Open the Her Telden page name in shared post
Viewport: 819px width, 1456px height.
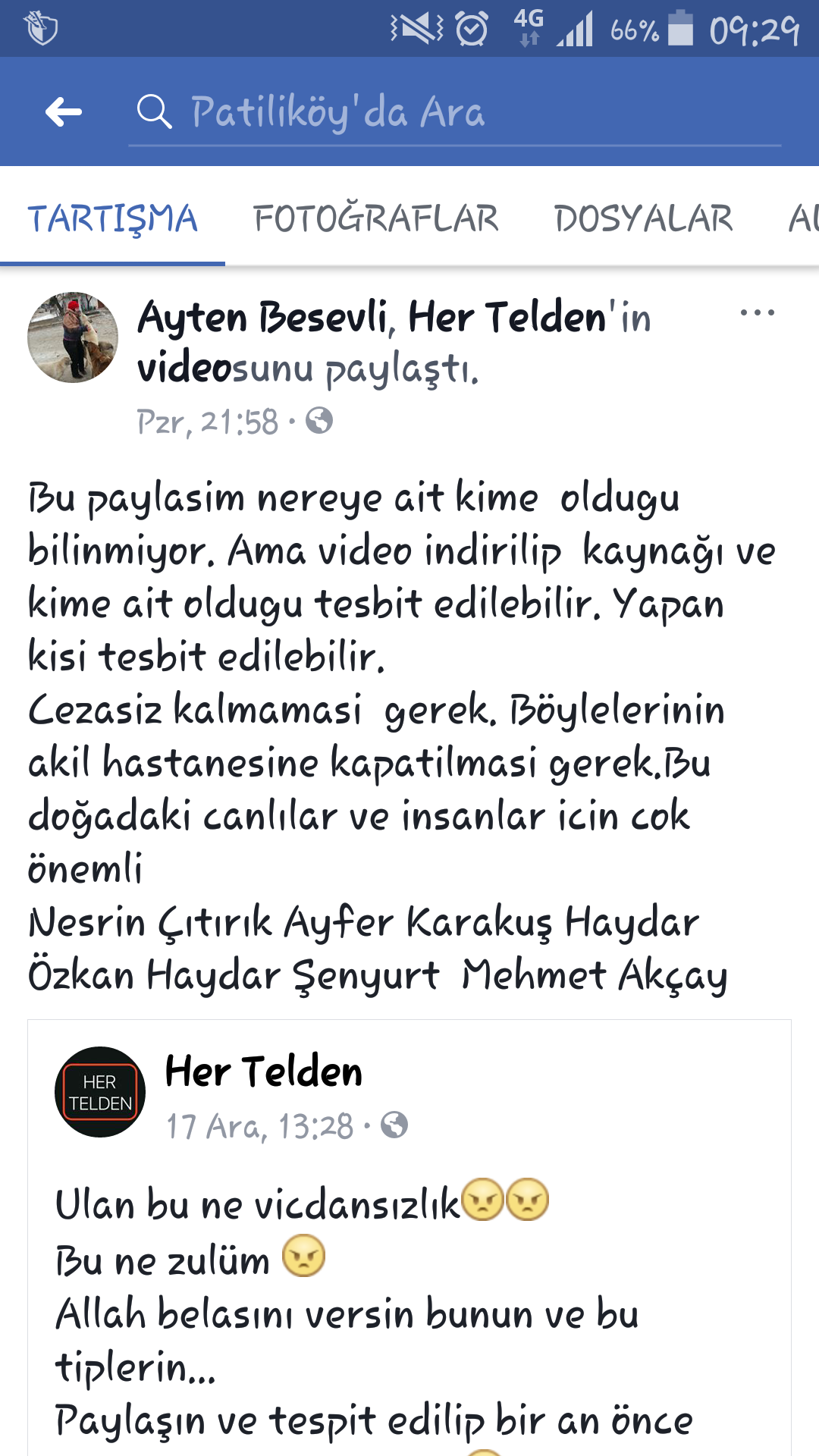[x=263, y=1072]
